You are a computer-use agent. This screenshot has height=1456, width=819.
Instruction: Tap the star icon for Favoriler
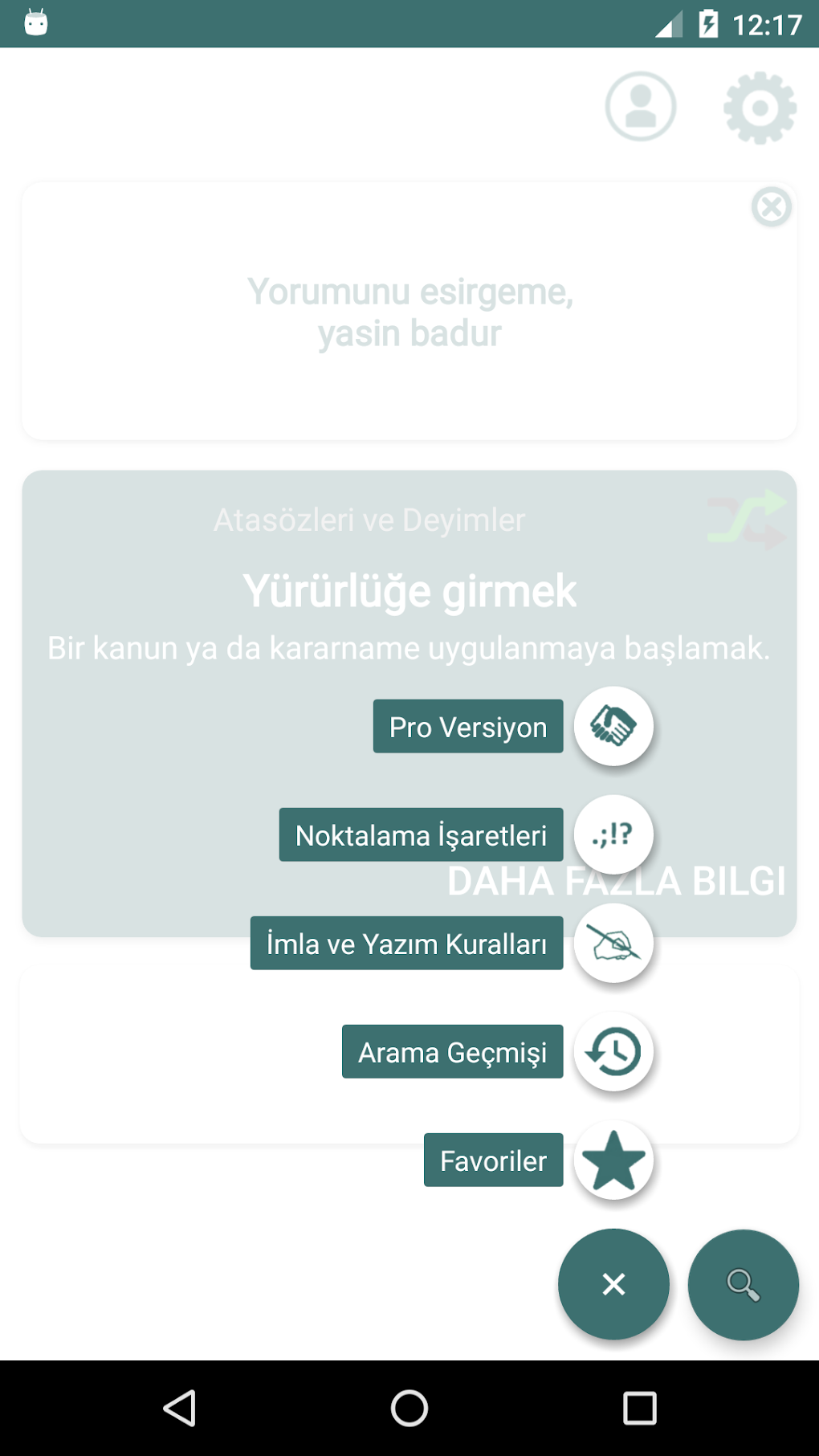pyautogui.click(x=613, y=1160)
